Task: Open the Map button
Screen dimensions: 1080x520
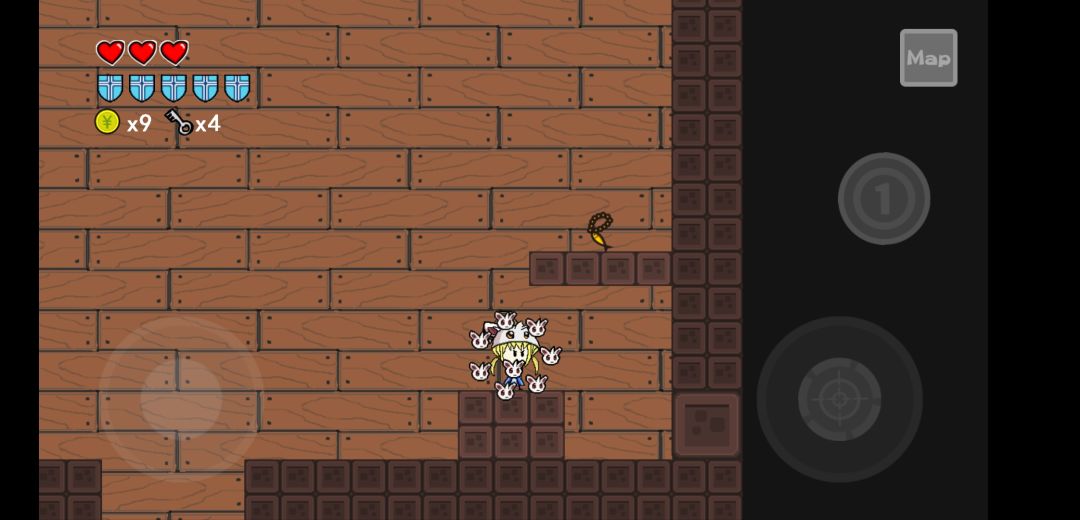Action: click(928, 58)
